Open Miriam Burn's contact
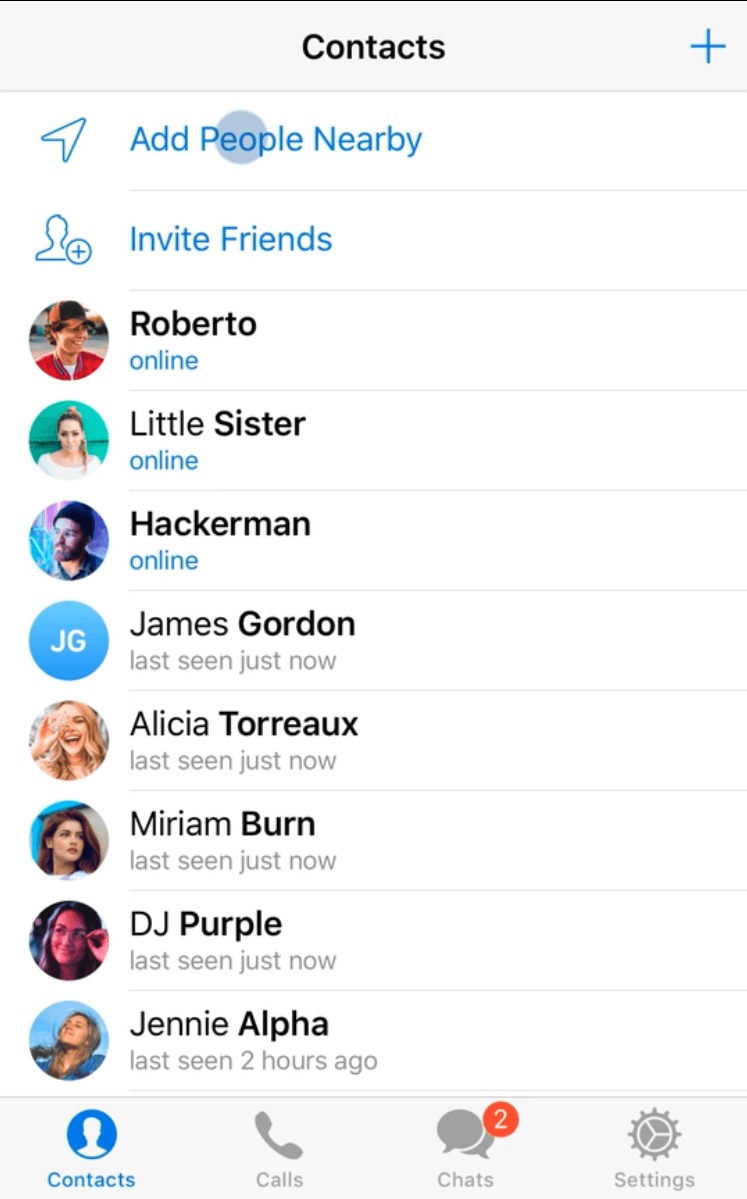747x1199 pixels. point(222,840)
